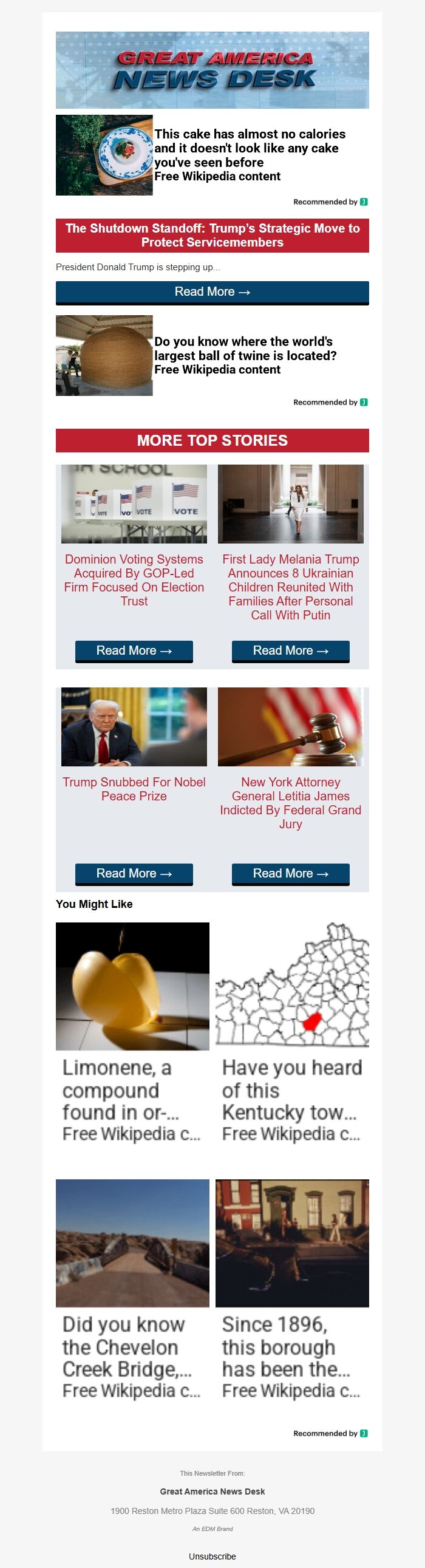Read more about Letitia James indictment
Viewport: 425px width, 1568px height.
tap(290, 873)
